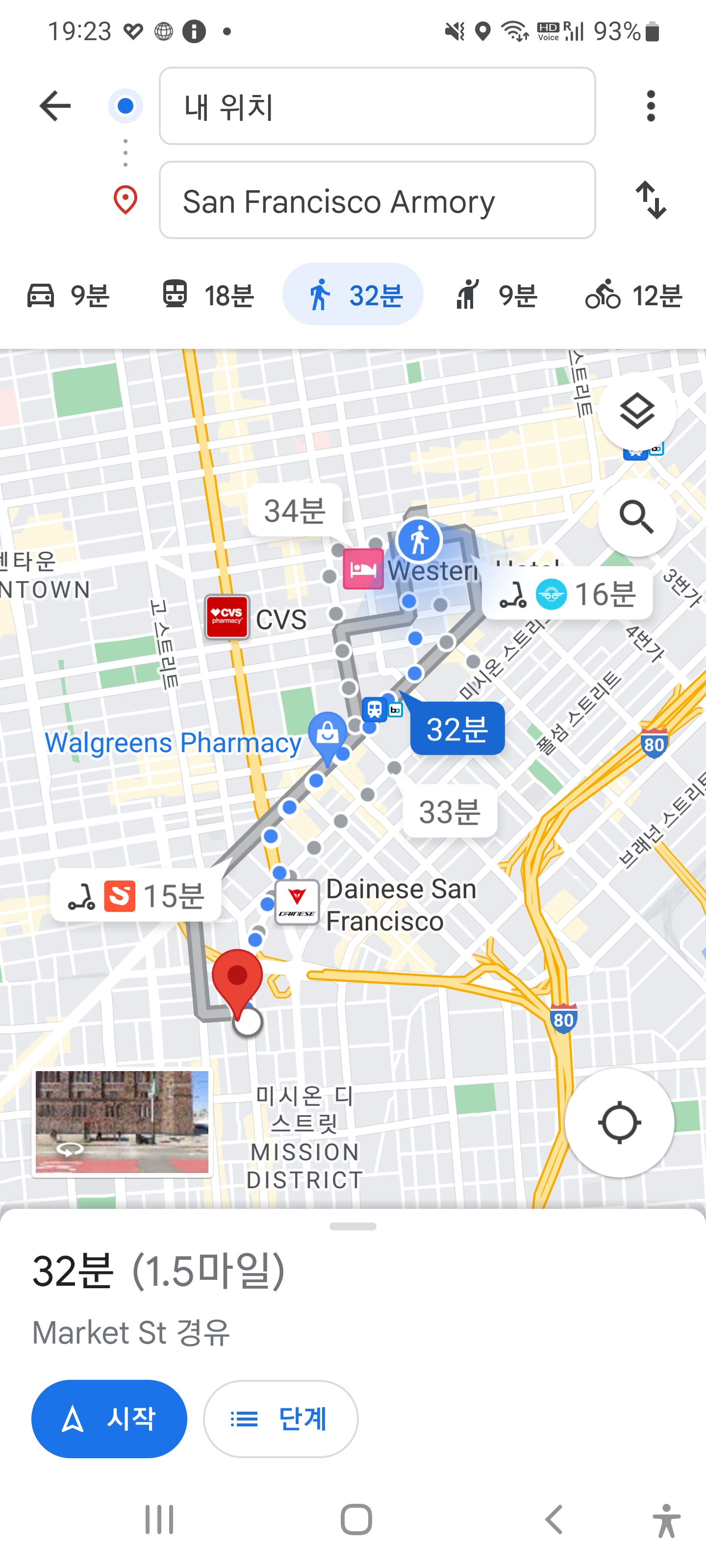Select walking mode 32분
Screen dimensions: 706x1568
click(353, 295)
